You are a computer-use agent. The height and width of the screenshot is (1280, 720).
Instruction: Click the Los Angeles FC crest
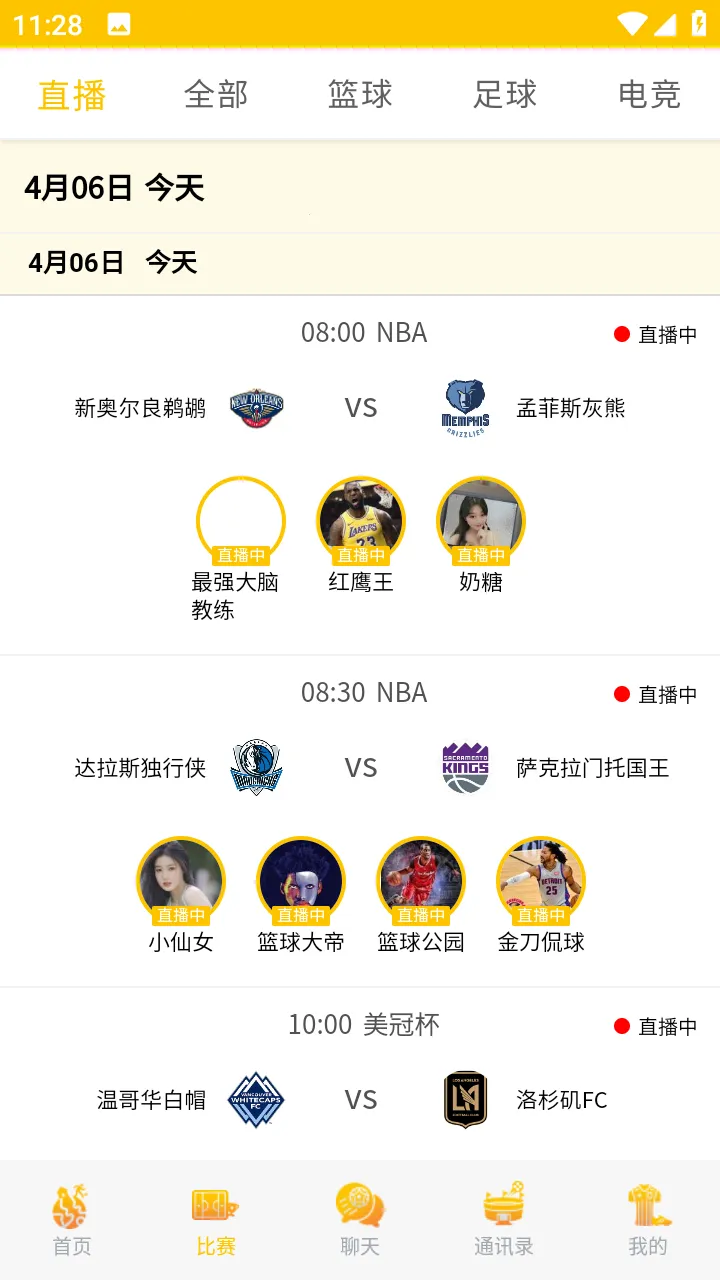coord(465,1098)
